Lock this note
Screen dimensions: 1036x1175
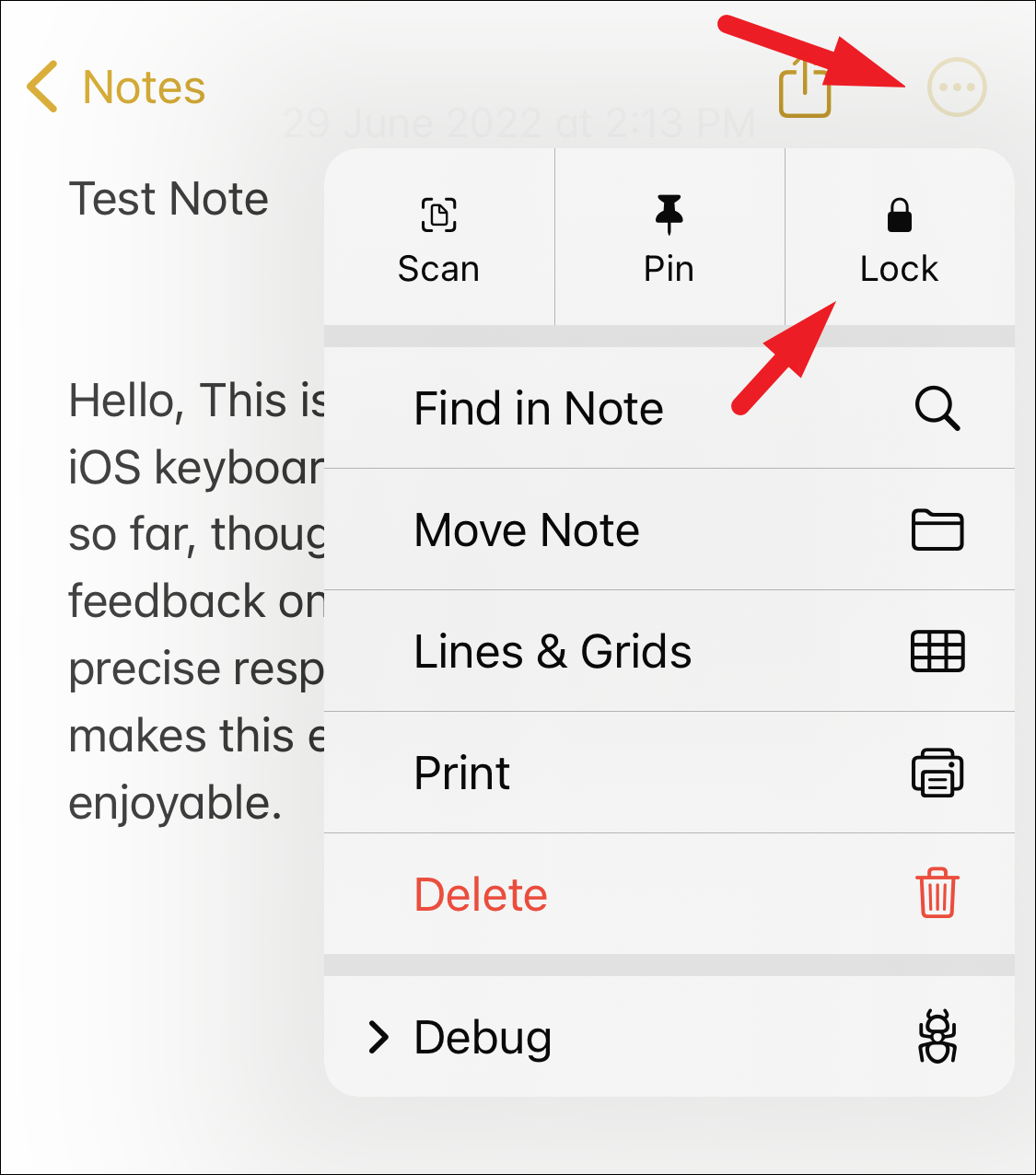[900, 238]
